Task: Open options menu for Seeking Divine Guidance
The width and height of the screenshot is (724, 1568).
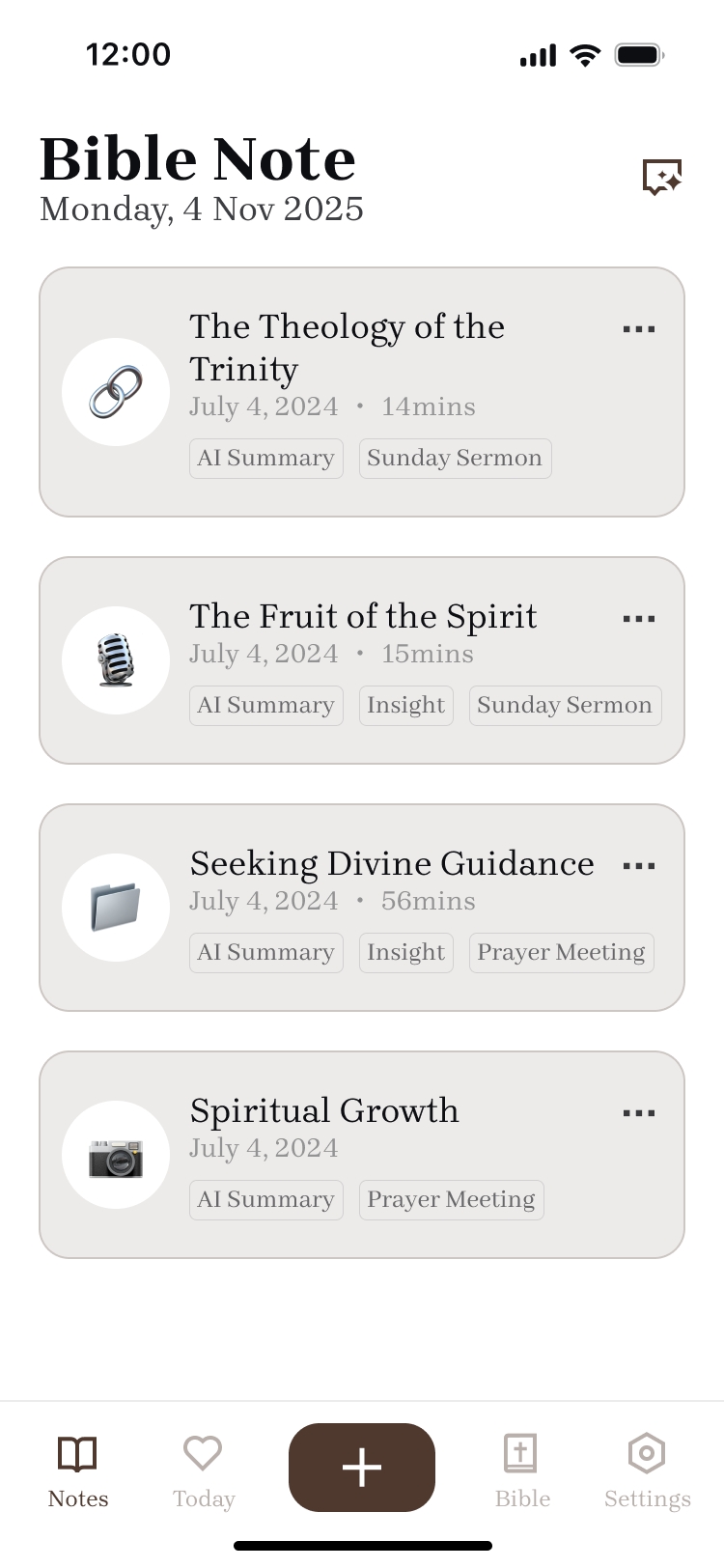Action: [639, 866]
